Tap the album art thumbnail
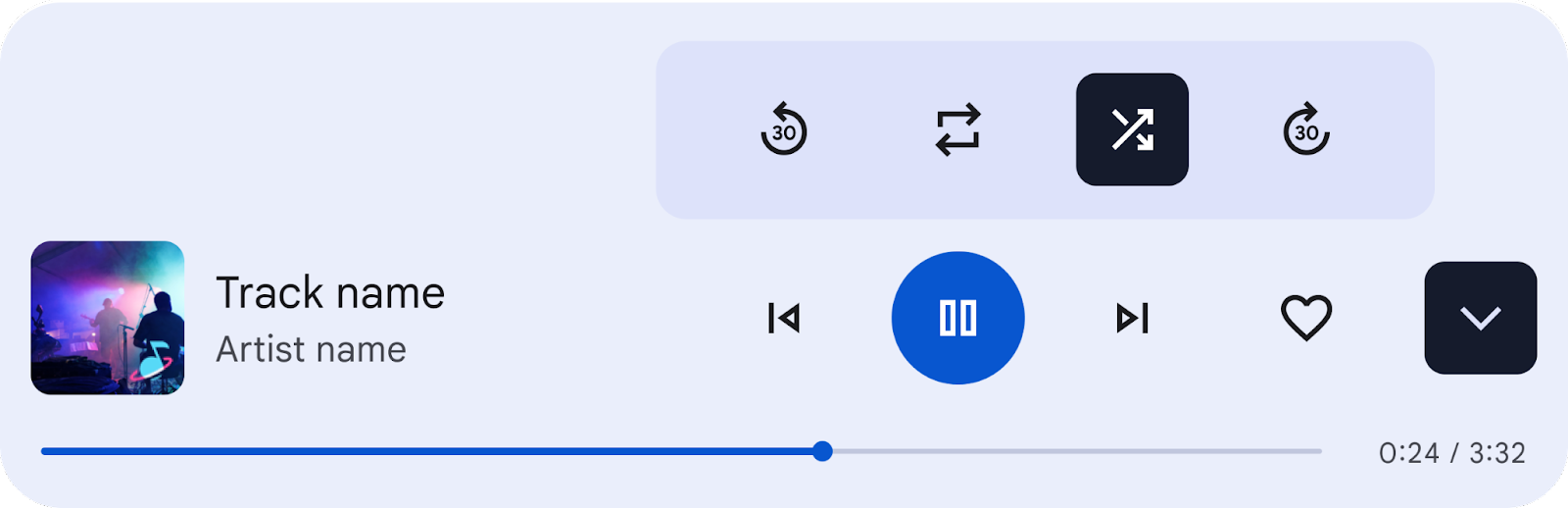This screenshot has width=1568, height=508. pos(108,318)
